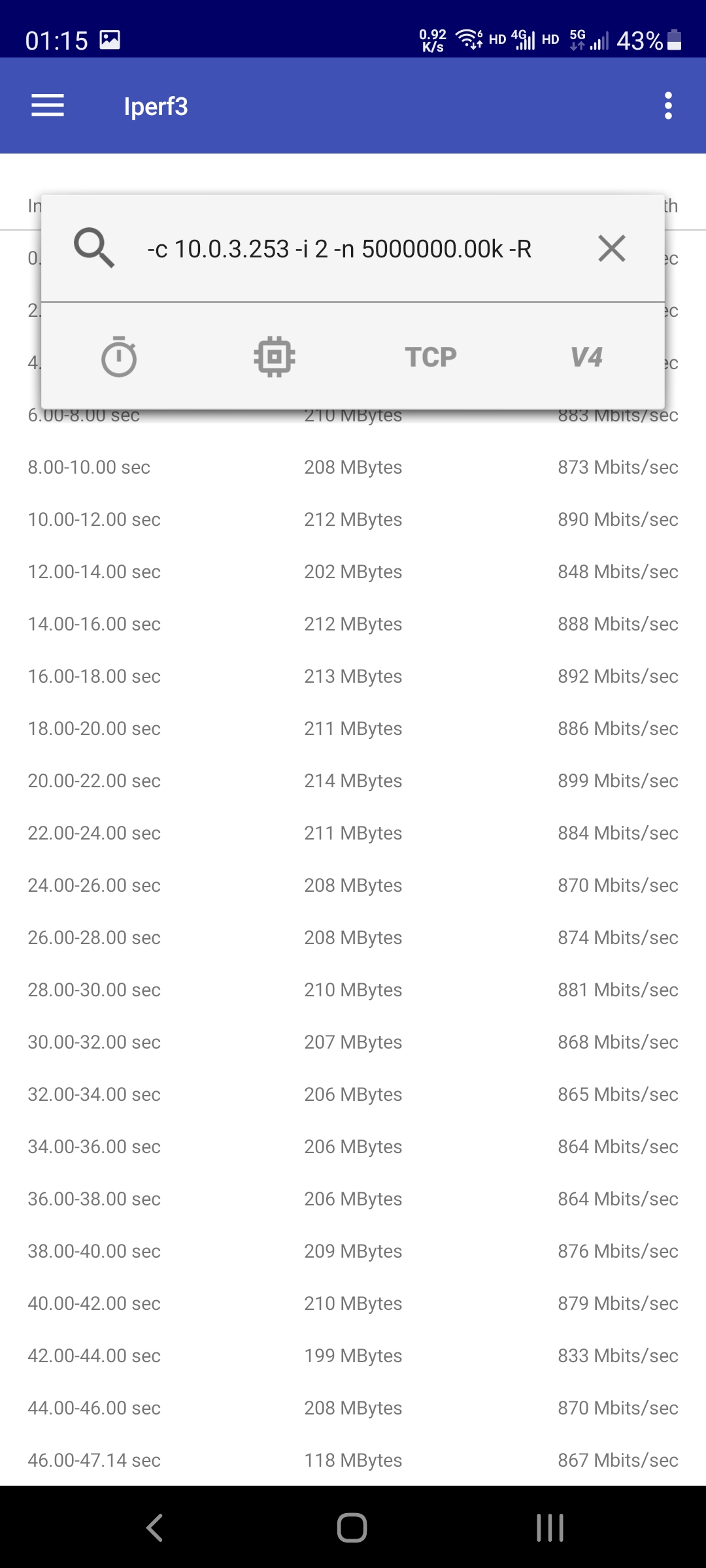Tap the iperf command input field

pyautogui.click(x=340, y=249)
